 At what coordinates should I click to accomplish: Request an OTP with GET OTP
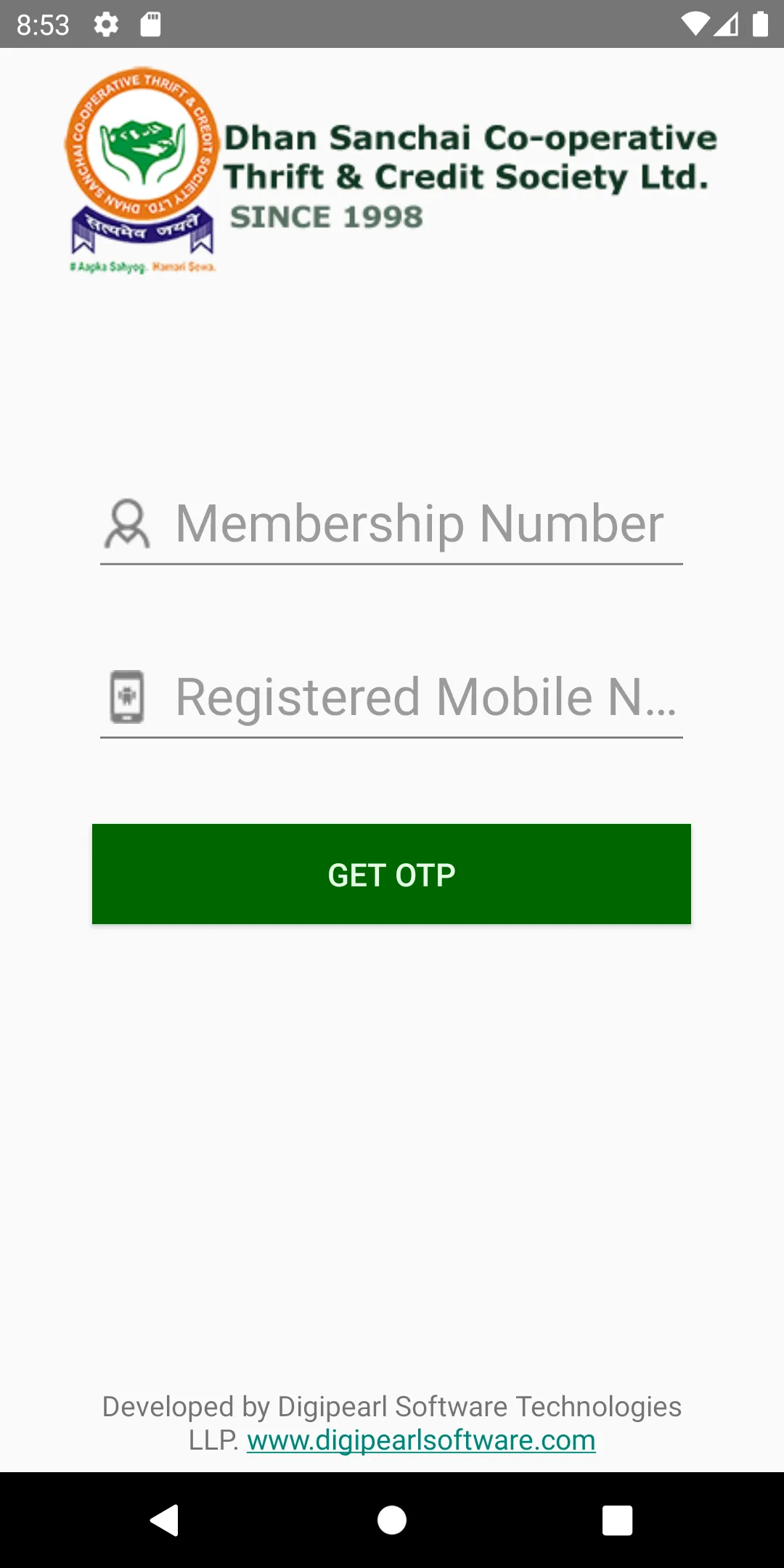(x=391, y=874)
